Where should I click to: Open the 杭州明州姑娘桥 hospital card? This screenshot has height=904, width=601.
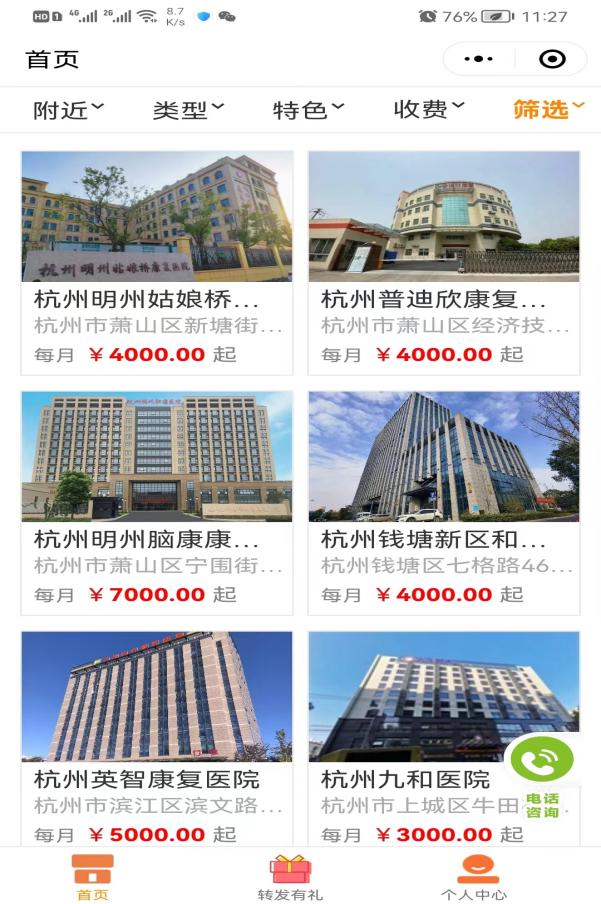click(157, 262)
